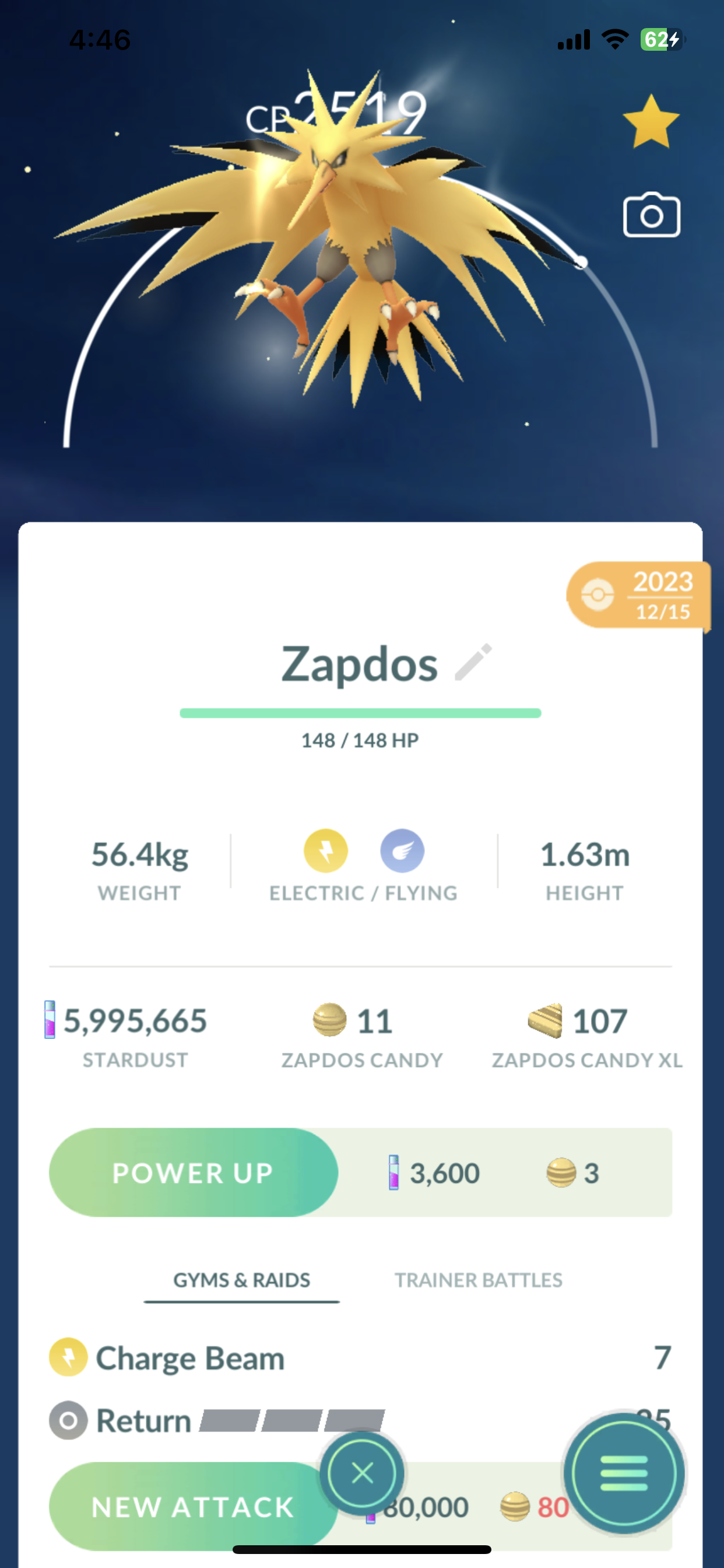Toggle the favorite star for Zapdos

[x=651, y=122]
